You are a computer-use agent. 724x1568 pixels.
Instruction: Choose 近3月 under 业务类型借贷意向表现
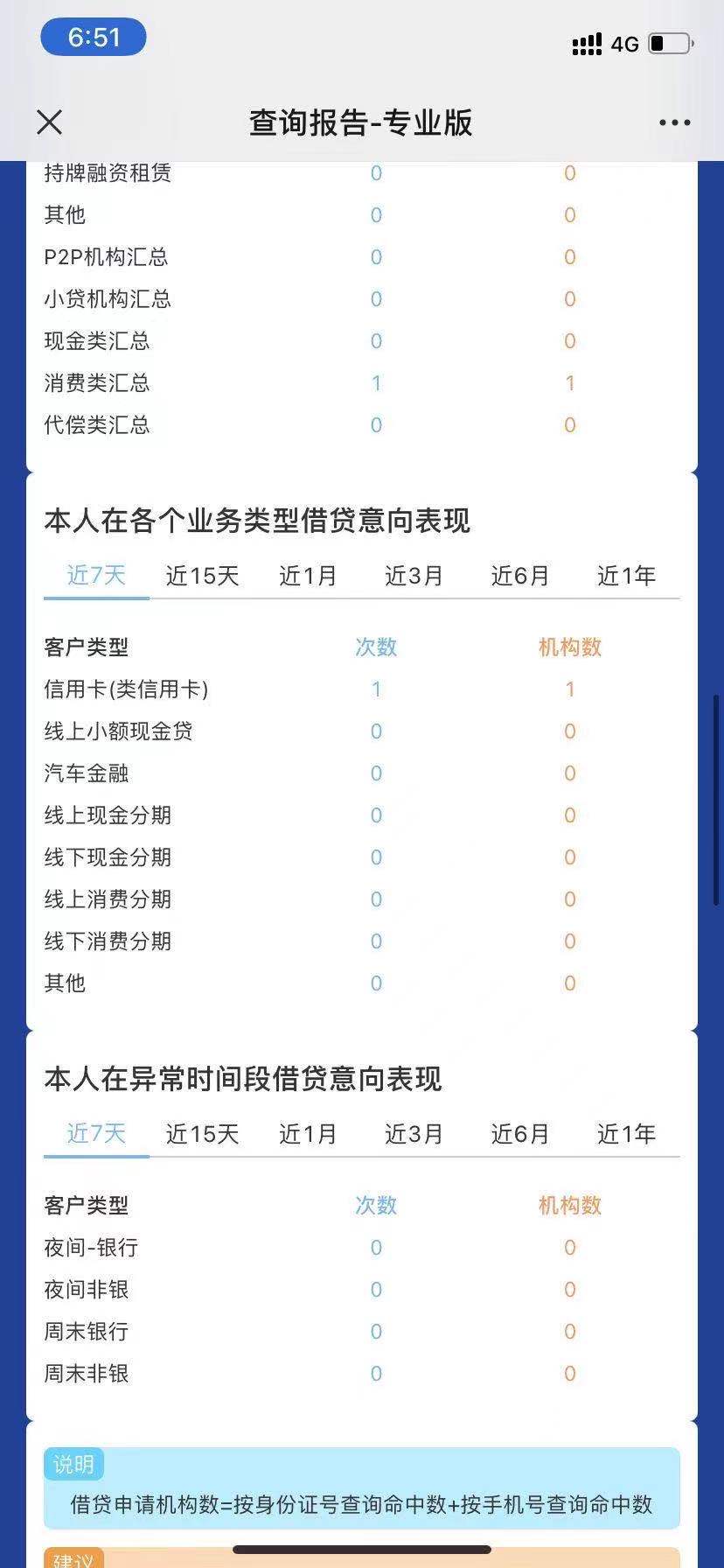(414, 576)
